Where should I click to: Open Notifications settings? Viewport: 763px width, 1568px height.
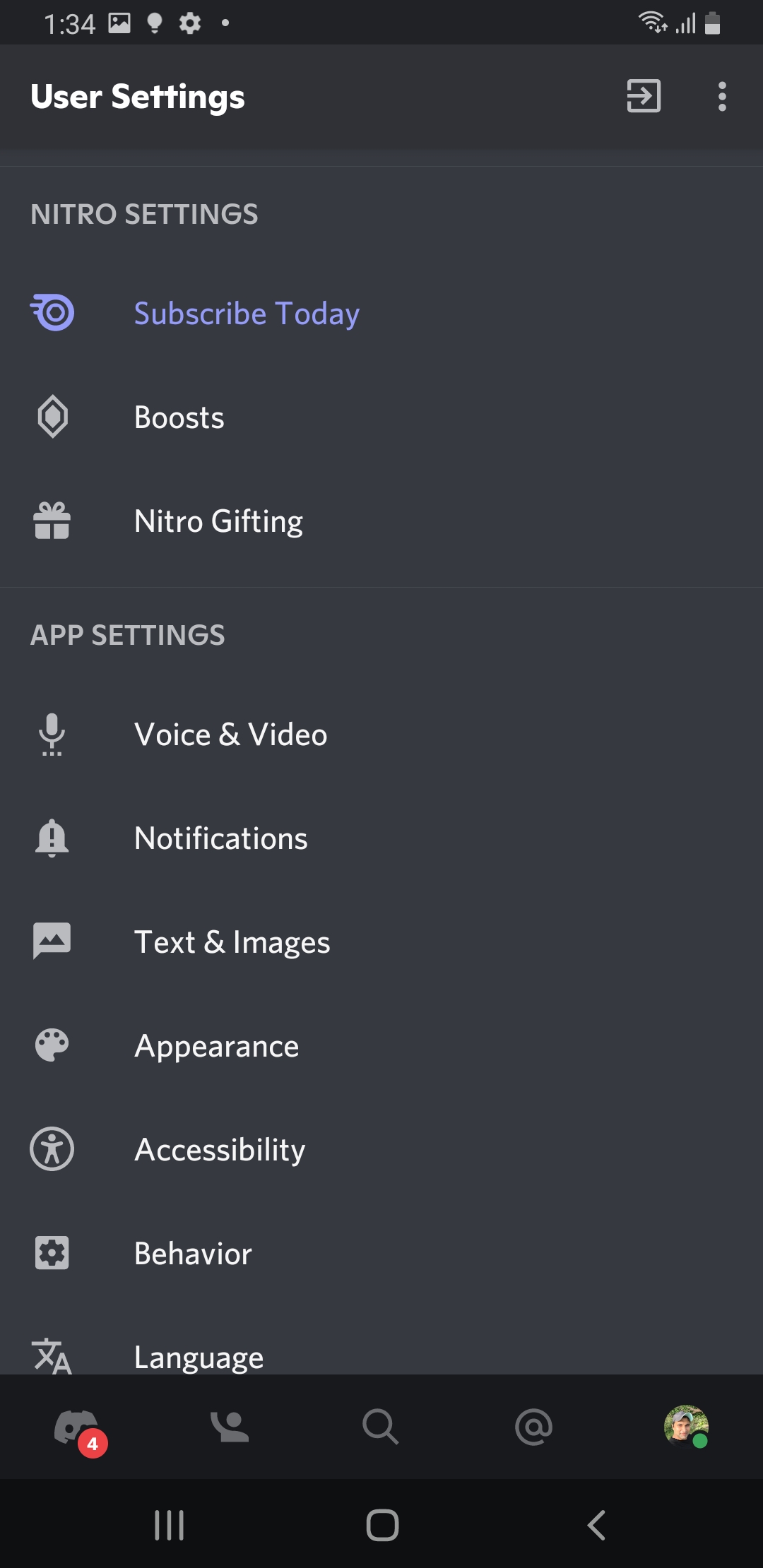pos(220,838)
